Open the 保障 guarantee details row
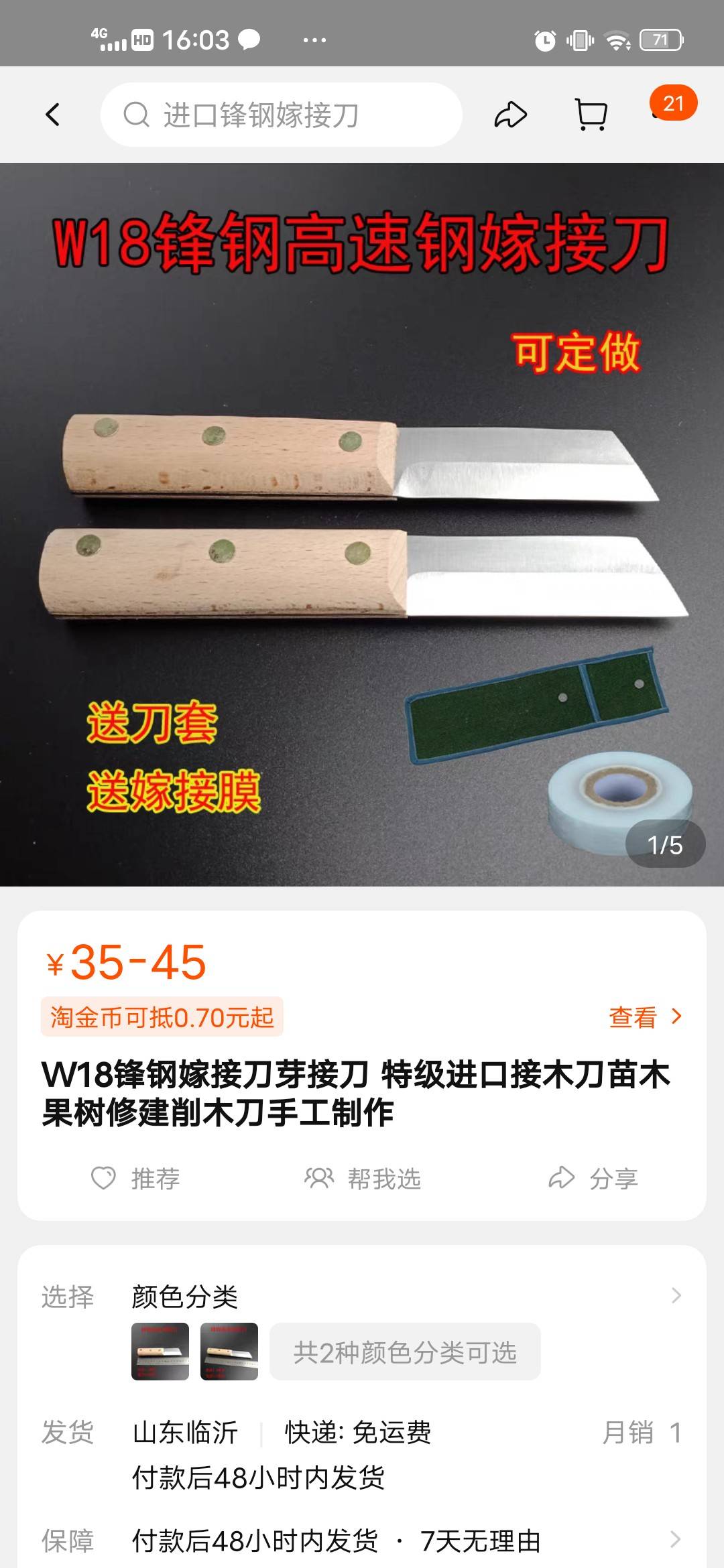Viewport: 724px width, 1568px height. [362, 1541]
